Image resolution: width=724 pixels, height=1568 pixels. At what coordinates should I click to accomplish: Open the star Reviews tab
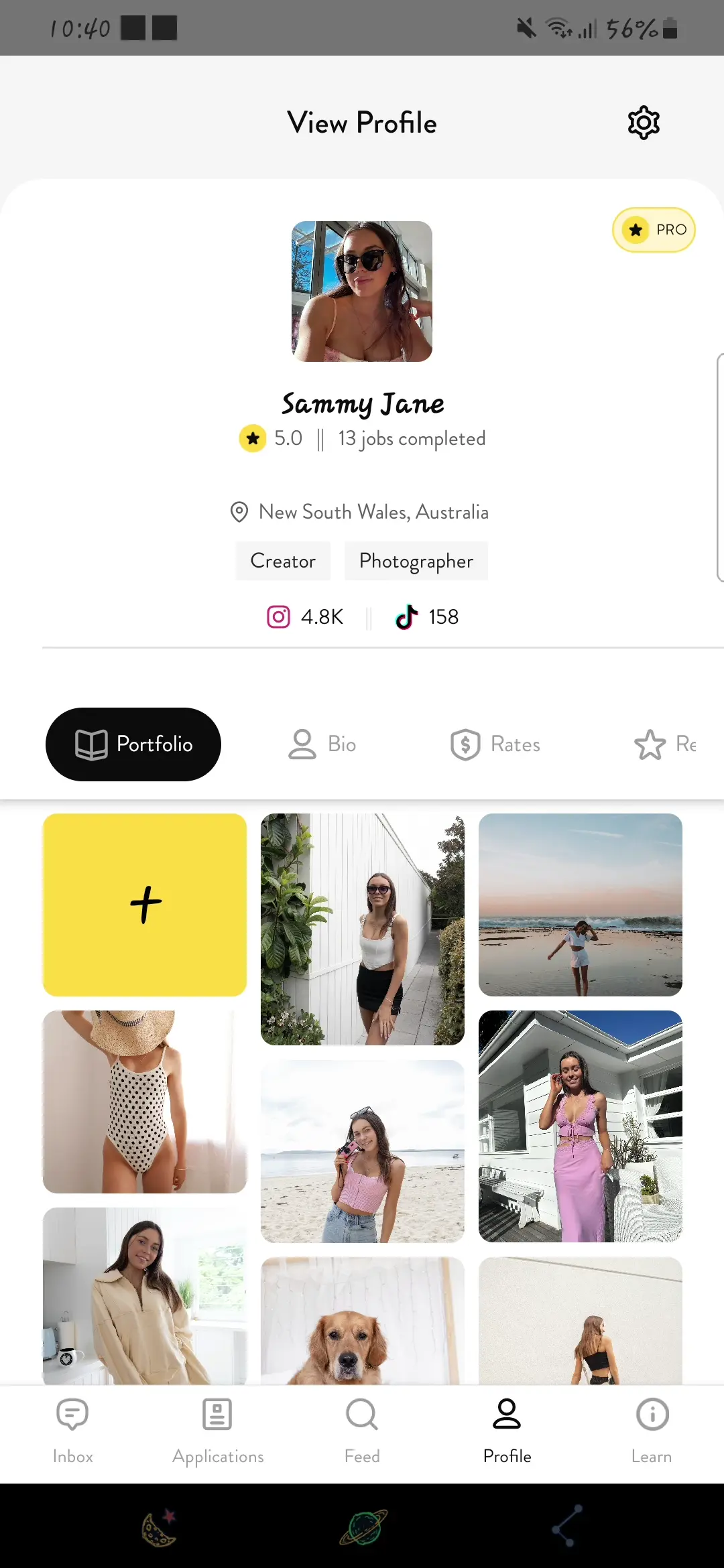[x=665, y=744]
